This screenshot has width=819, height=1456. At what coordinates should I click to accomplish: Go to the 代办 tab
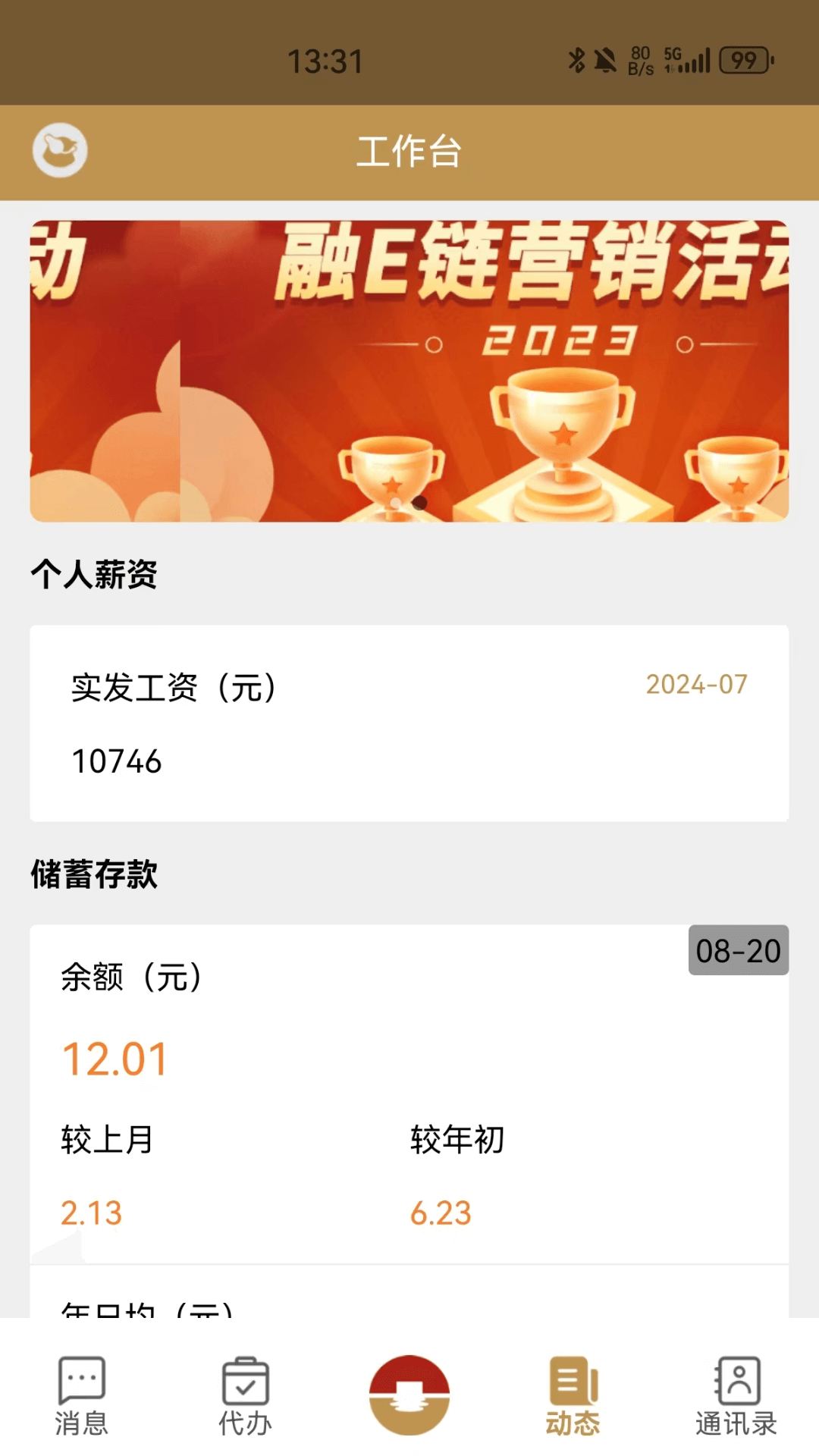click(x=245, y=1396)
